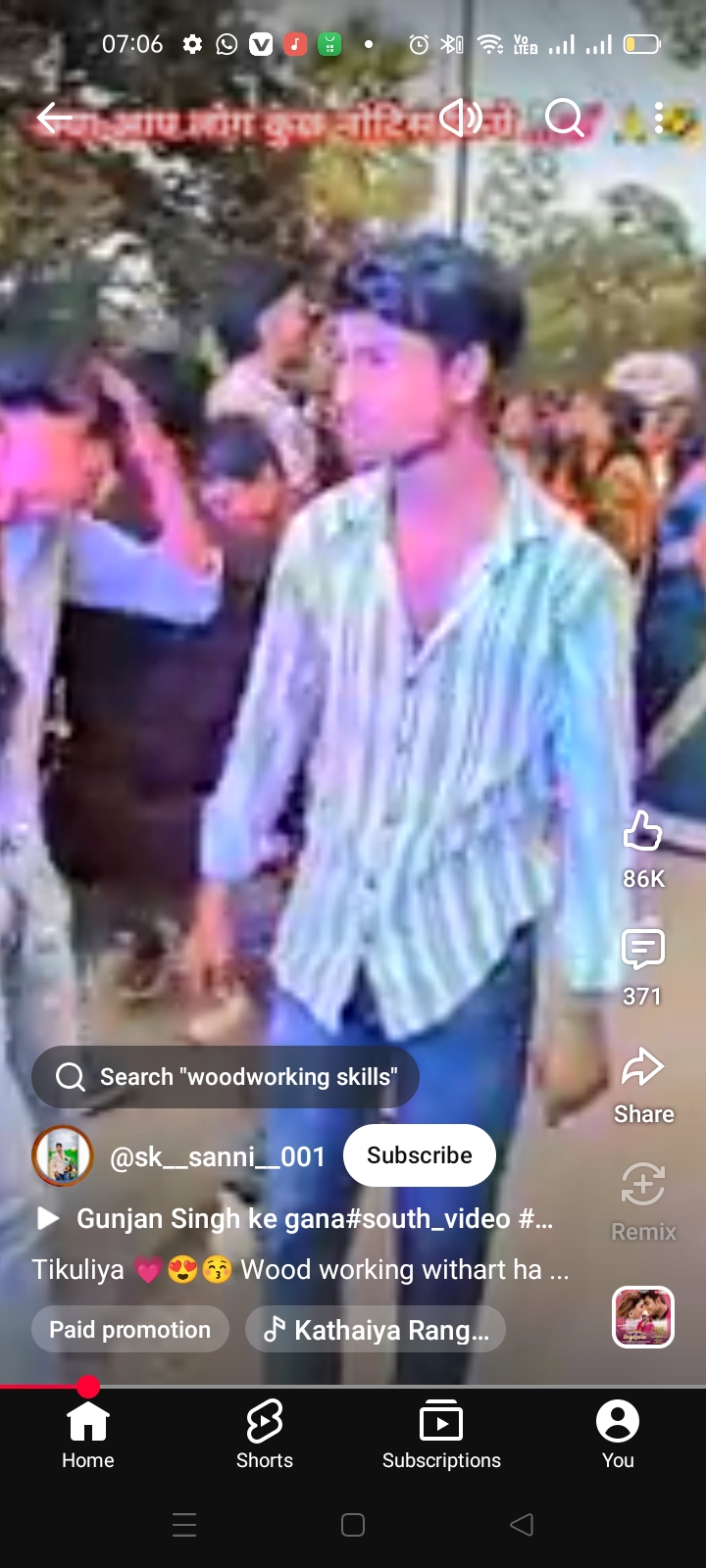Open the sound thumbnail album art
This screenshot has height=1568, width=706.
(643, 1317)
